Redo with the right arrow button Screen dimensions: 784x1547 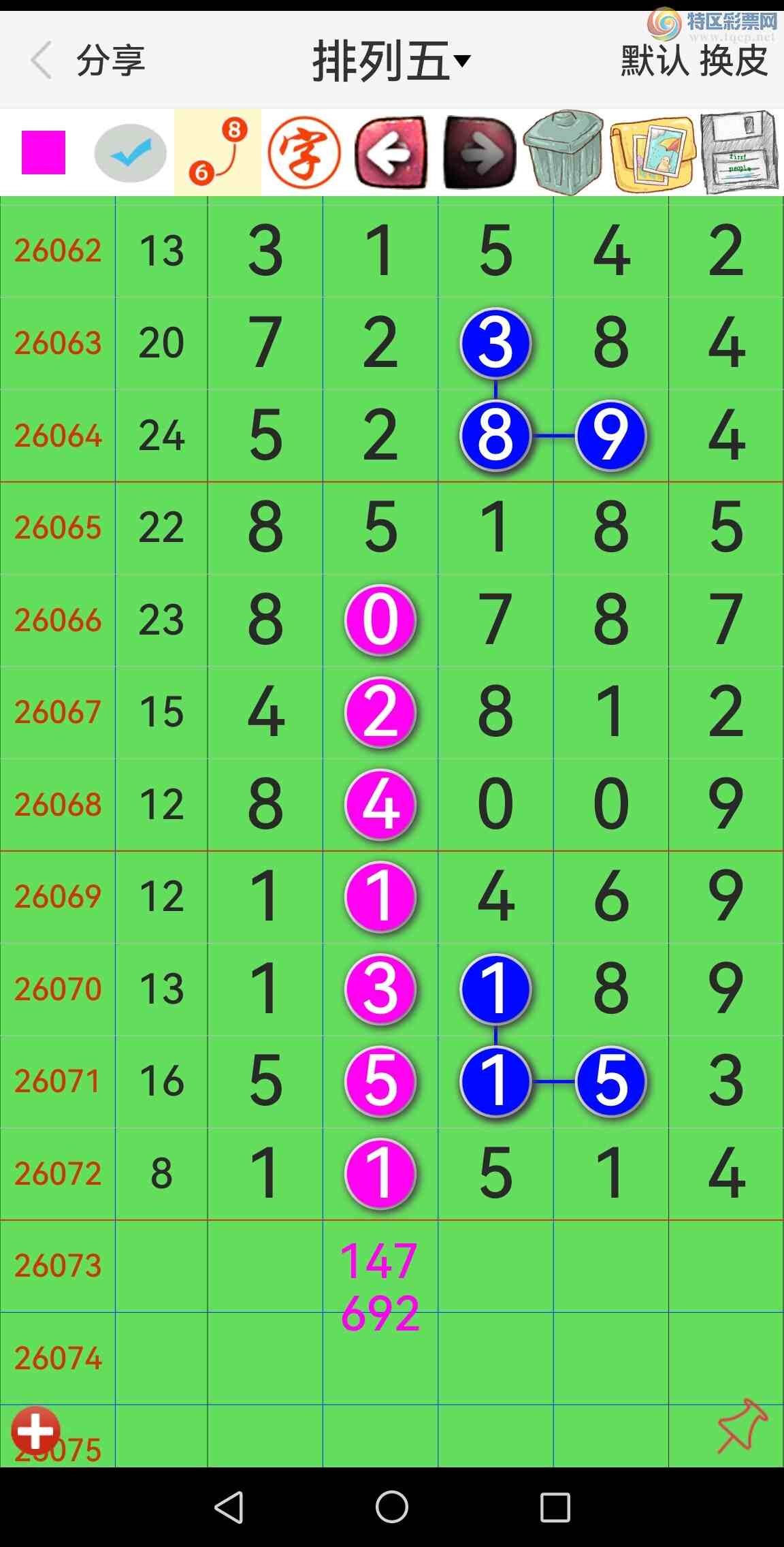pos(479,153)
